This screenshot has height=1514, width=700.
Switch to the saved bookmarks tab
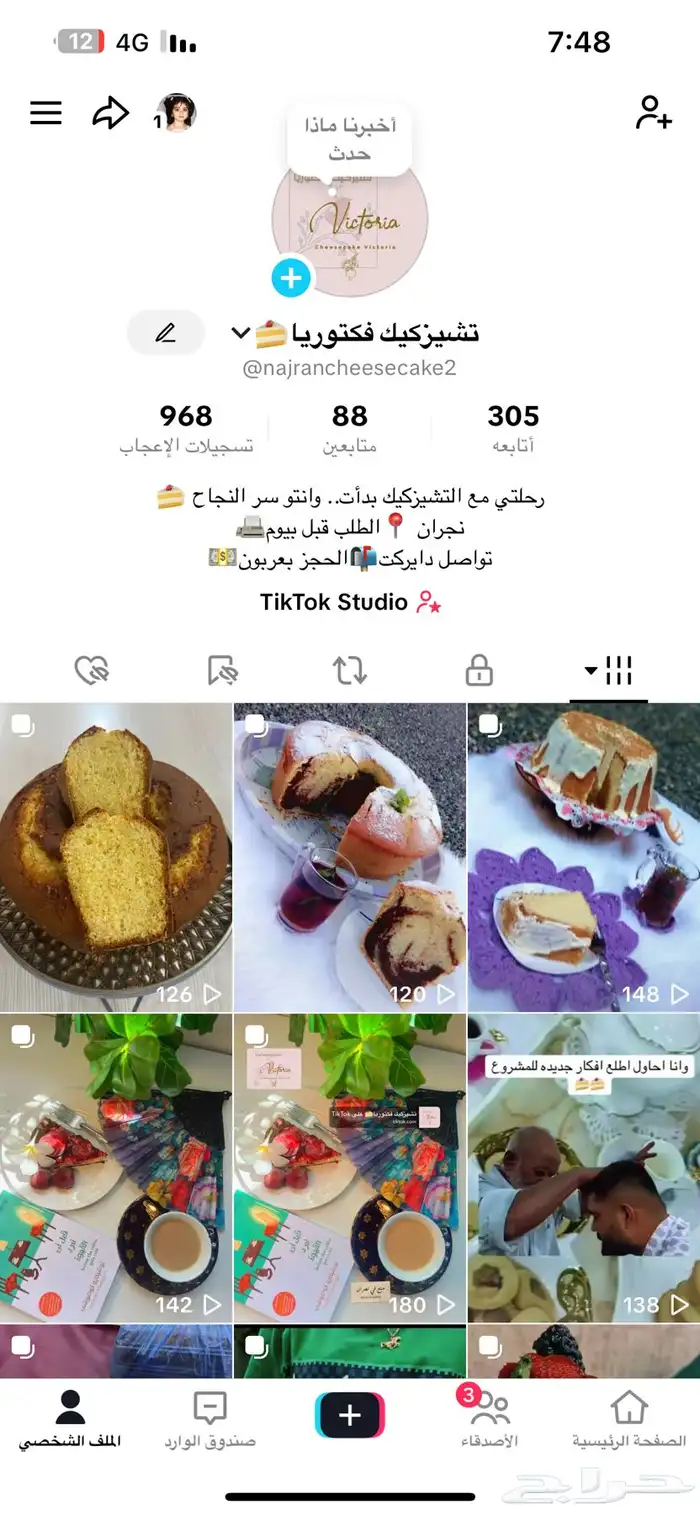222,671
